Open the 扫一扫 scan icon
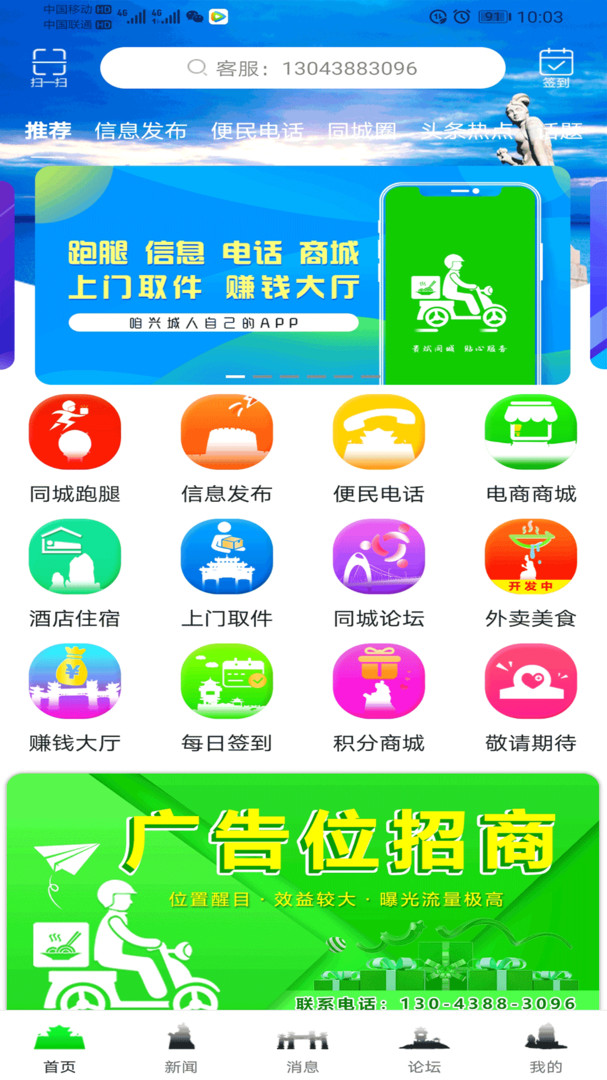The height and width of the screenshot is (1080, 607). click(49, 68)
